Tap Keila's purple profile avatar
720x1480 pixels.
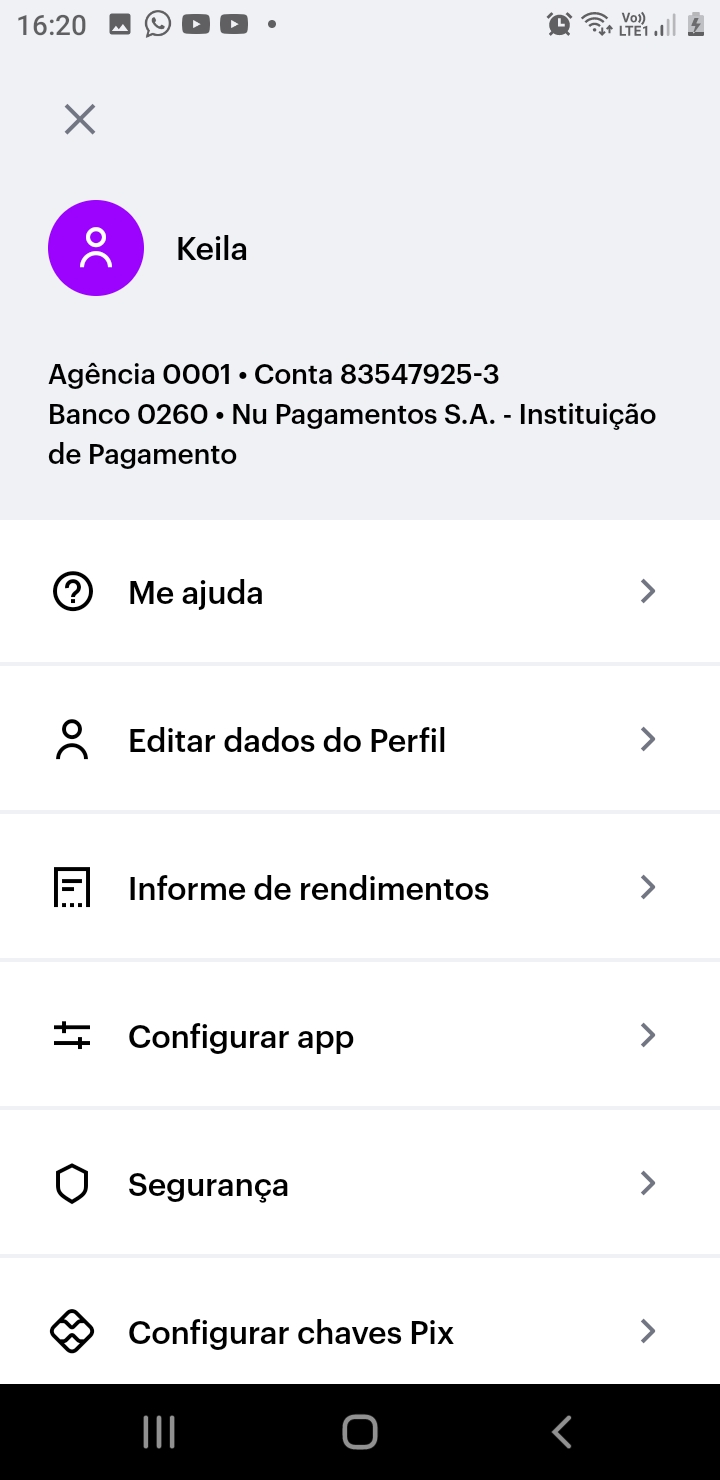click(96, 248)
